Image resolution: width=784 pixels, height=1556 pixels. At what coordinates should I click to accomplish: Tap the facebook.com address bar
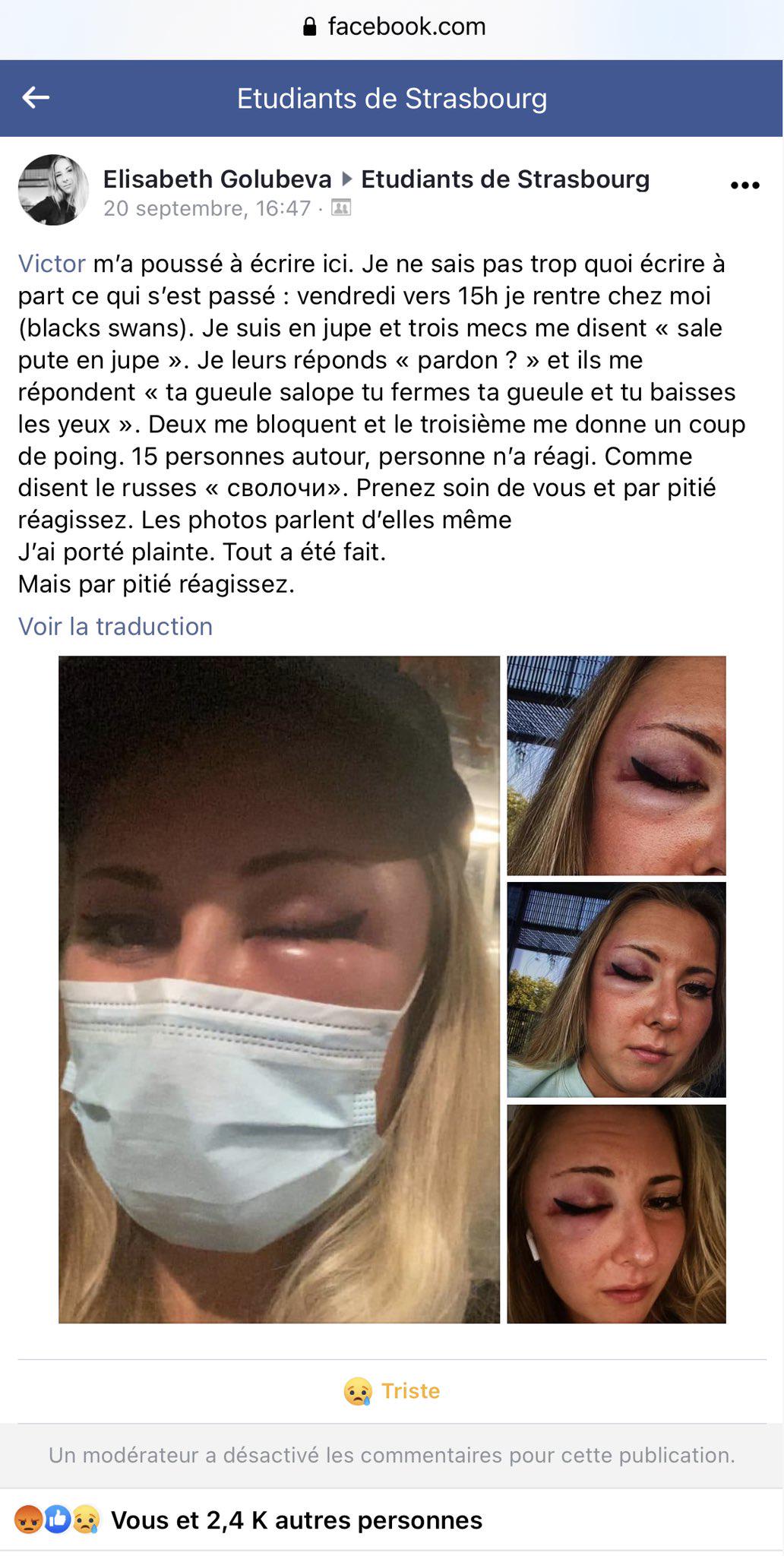pos(393,27)
